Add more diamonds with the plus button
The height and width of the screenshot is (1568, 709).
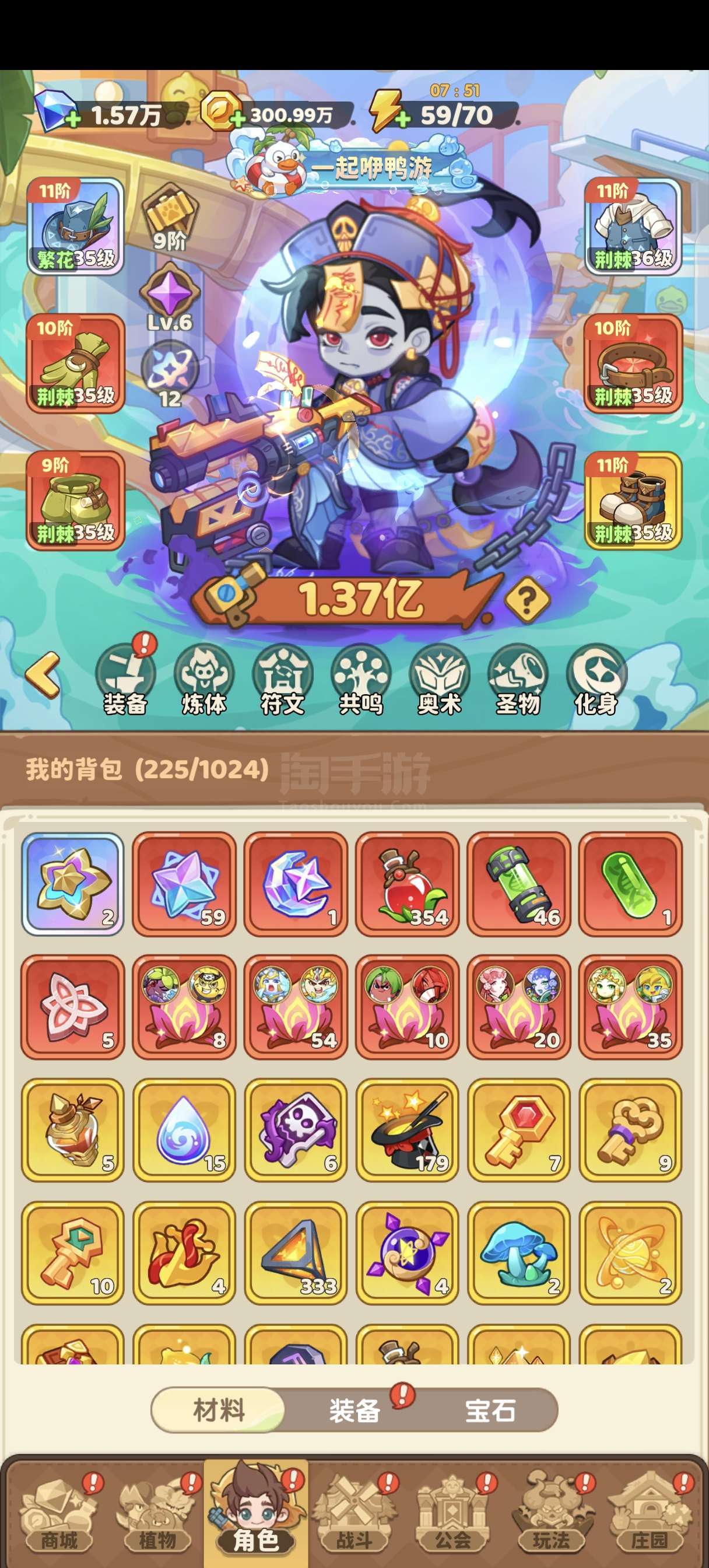[73, 118]
